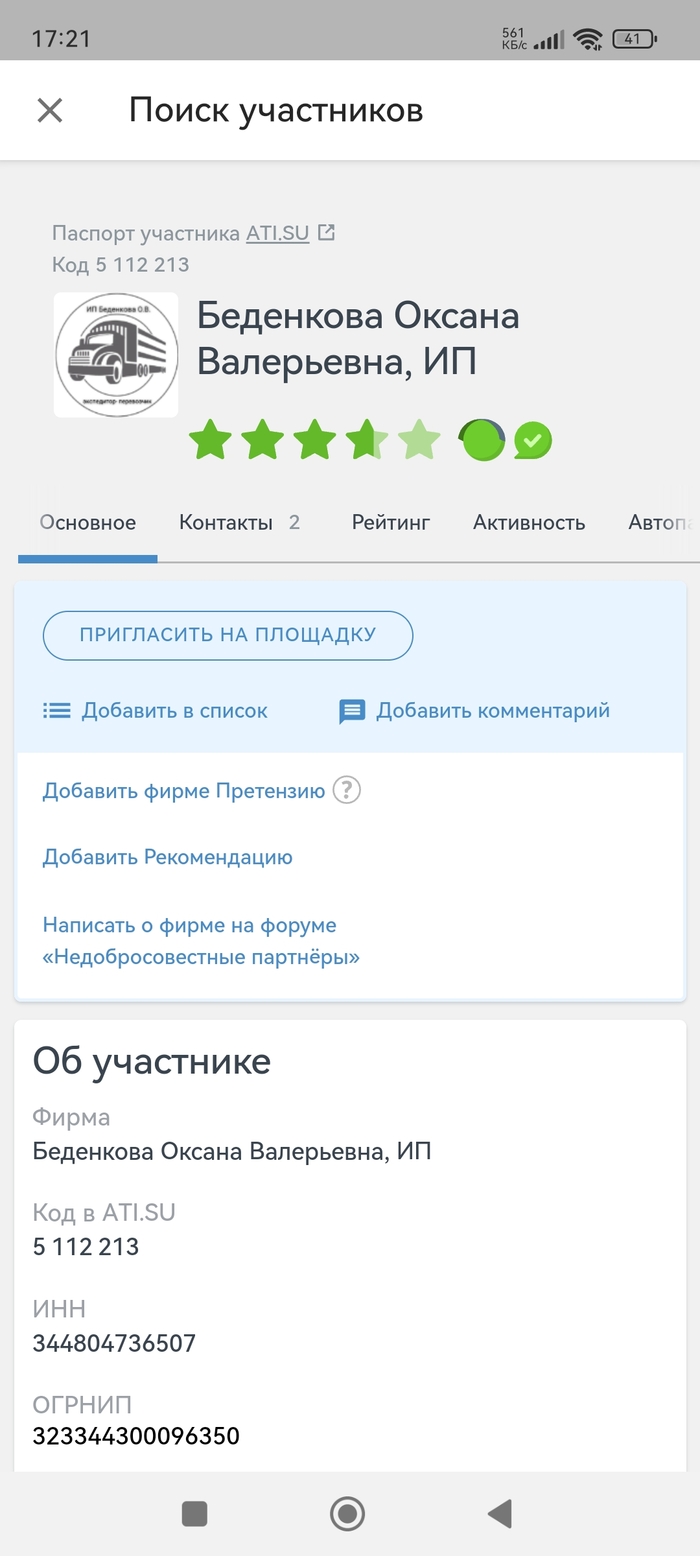The width and height of the screenshot is (700, 1556).
Task: Tap Пригласить на площадку button
Action: point(228,635)
